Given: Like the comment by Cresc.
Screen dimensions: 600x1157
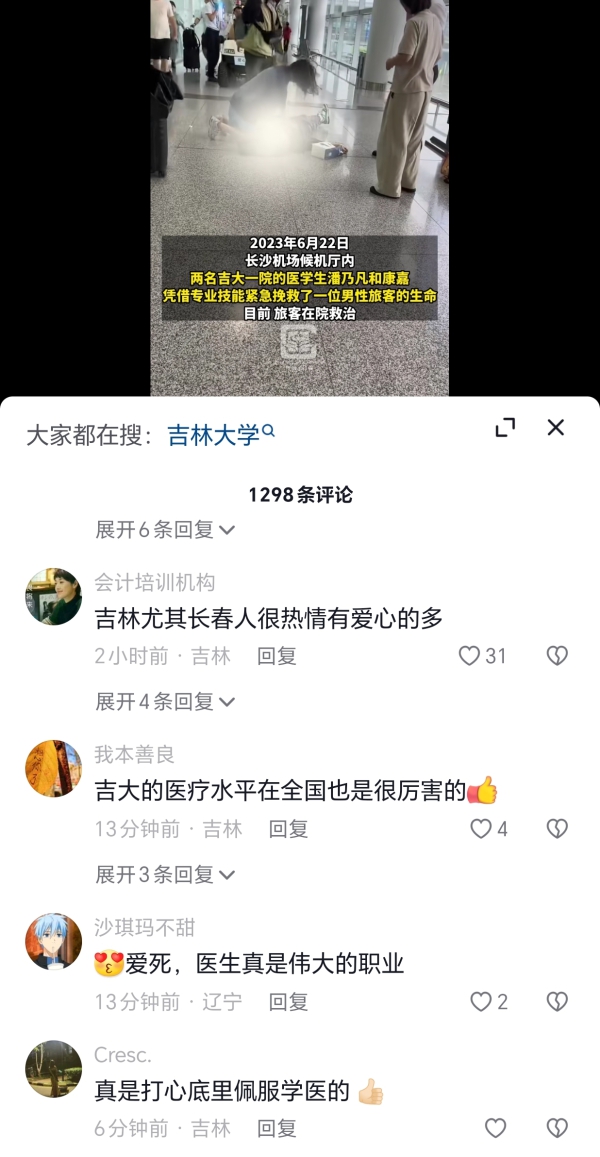Looking at the screenshot, I should [x=495, y=1129].
